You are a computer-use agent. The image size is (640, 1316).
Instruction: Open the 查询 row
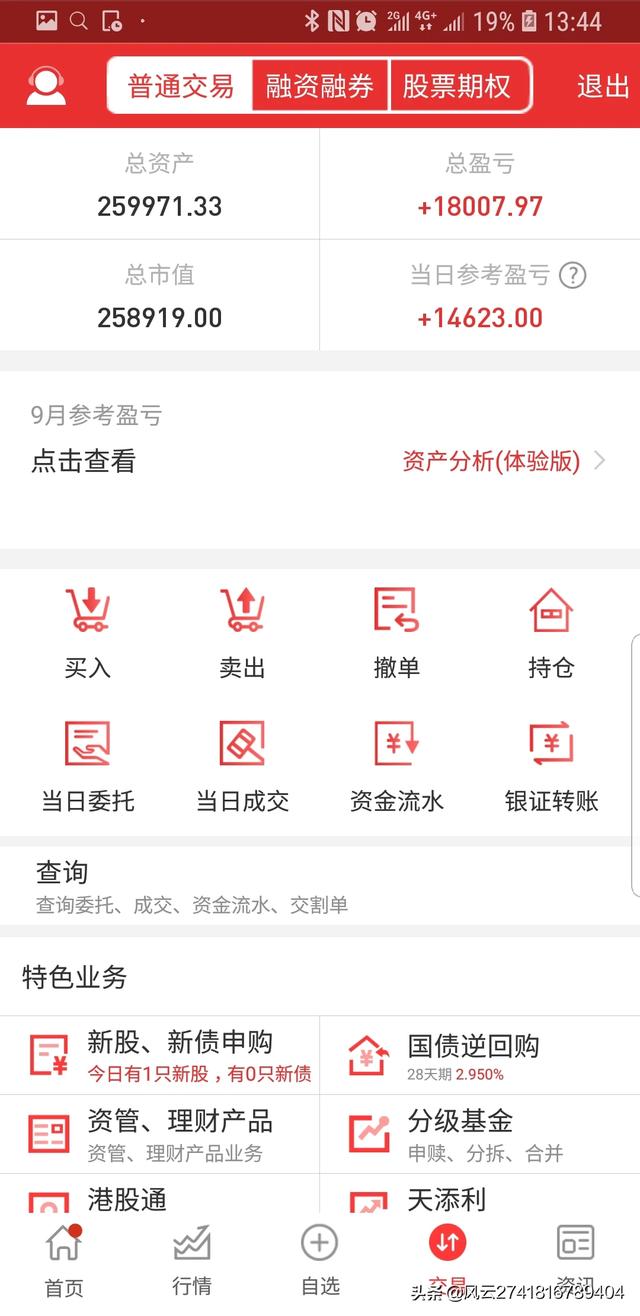tap(319, 887)
